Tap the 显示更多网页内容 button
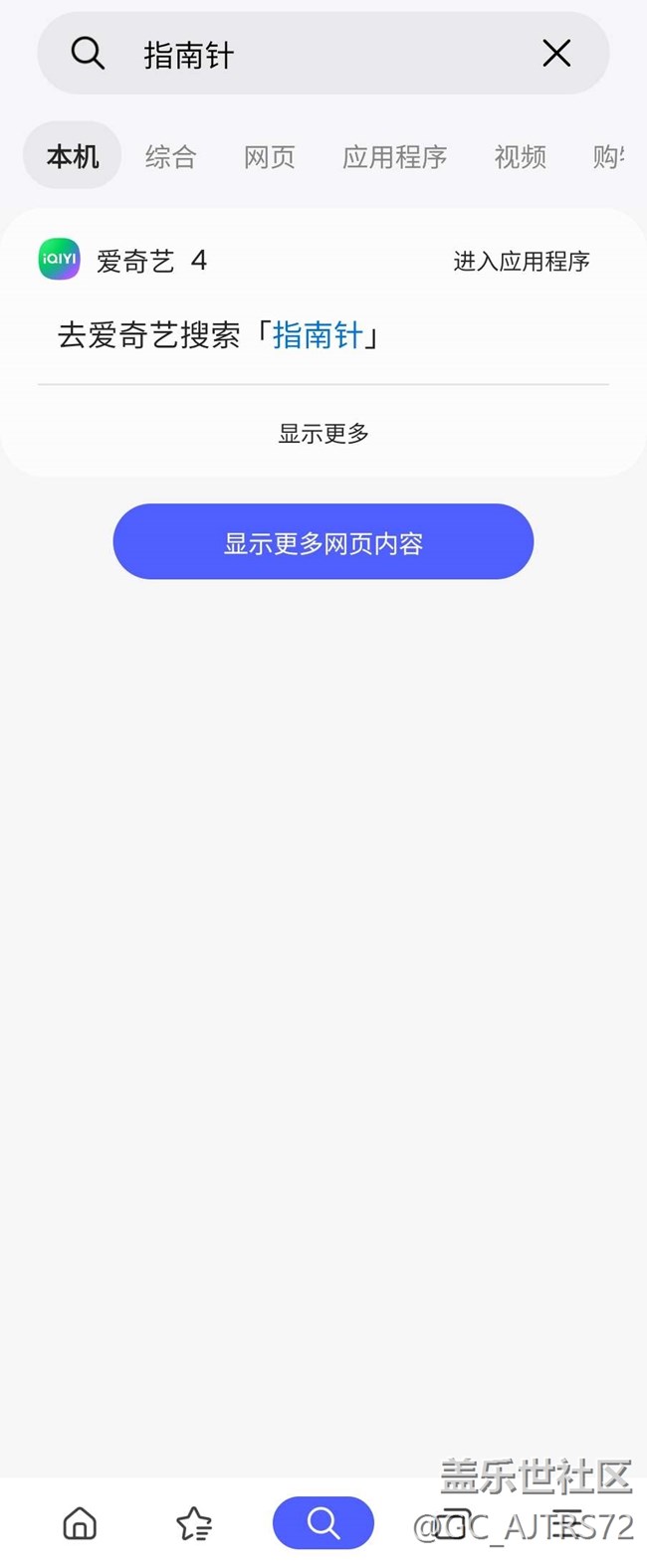647x1568 pixels. pos(323,542)
